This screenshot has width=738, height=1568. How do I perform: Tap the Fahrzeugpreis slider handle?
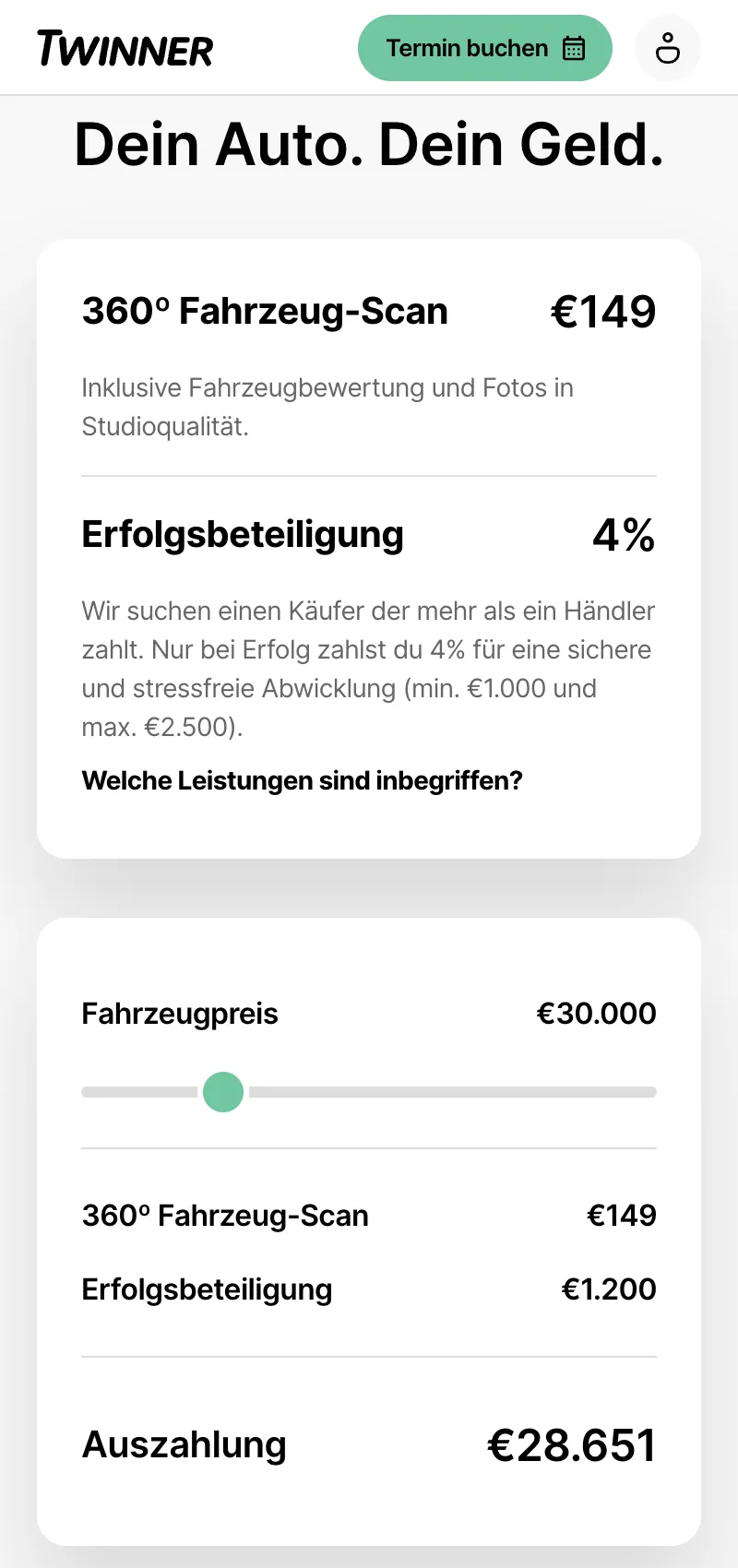pos(223,1092)
